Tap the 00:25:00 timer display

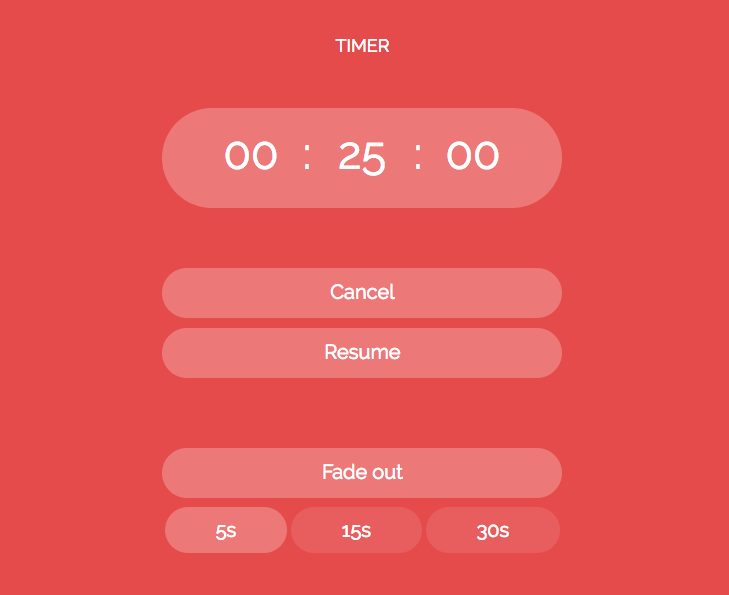click(361, 157)
